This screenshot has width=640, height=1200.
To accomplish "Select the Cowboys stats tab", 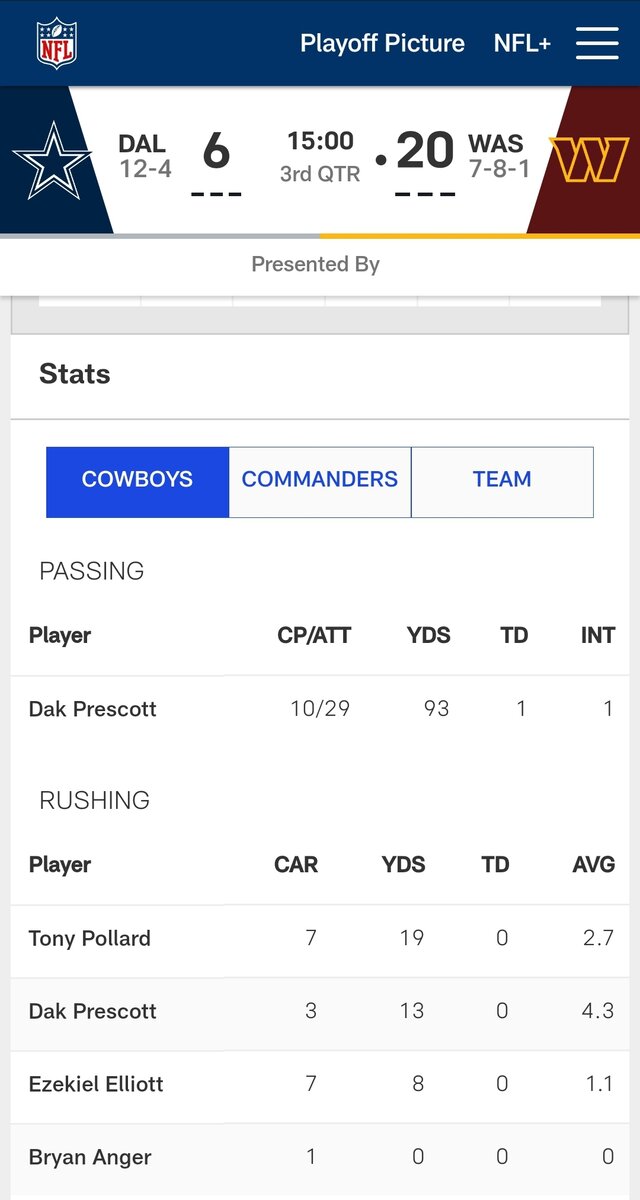I will 137,482.
